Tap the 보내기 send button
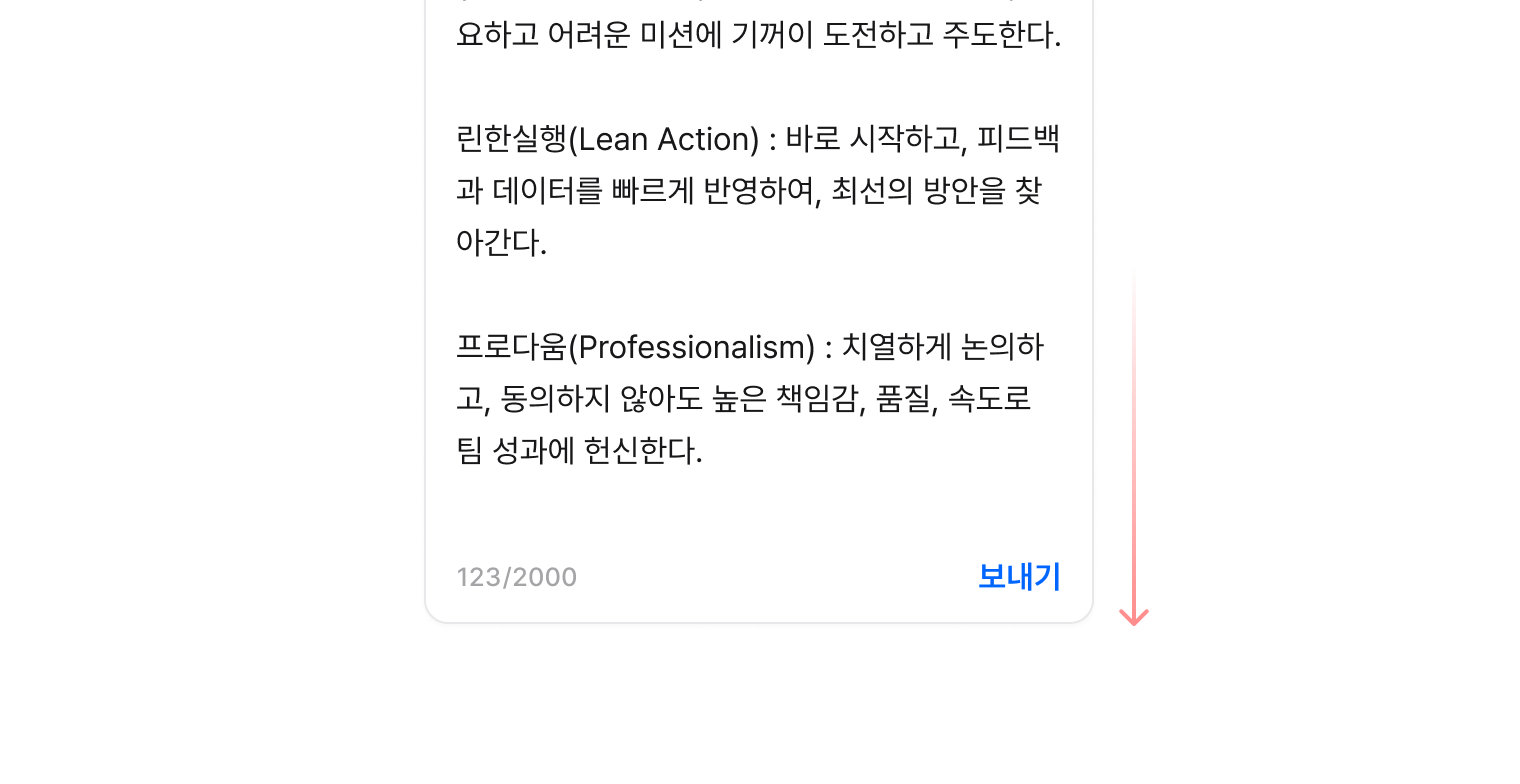The height and width of the screenshot is (784, 1520). click(x=1018, y=577)
